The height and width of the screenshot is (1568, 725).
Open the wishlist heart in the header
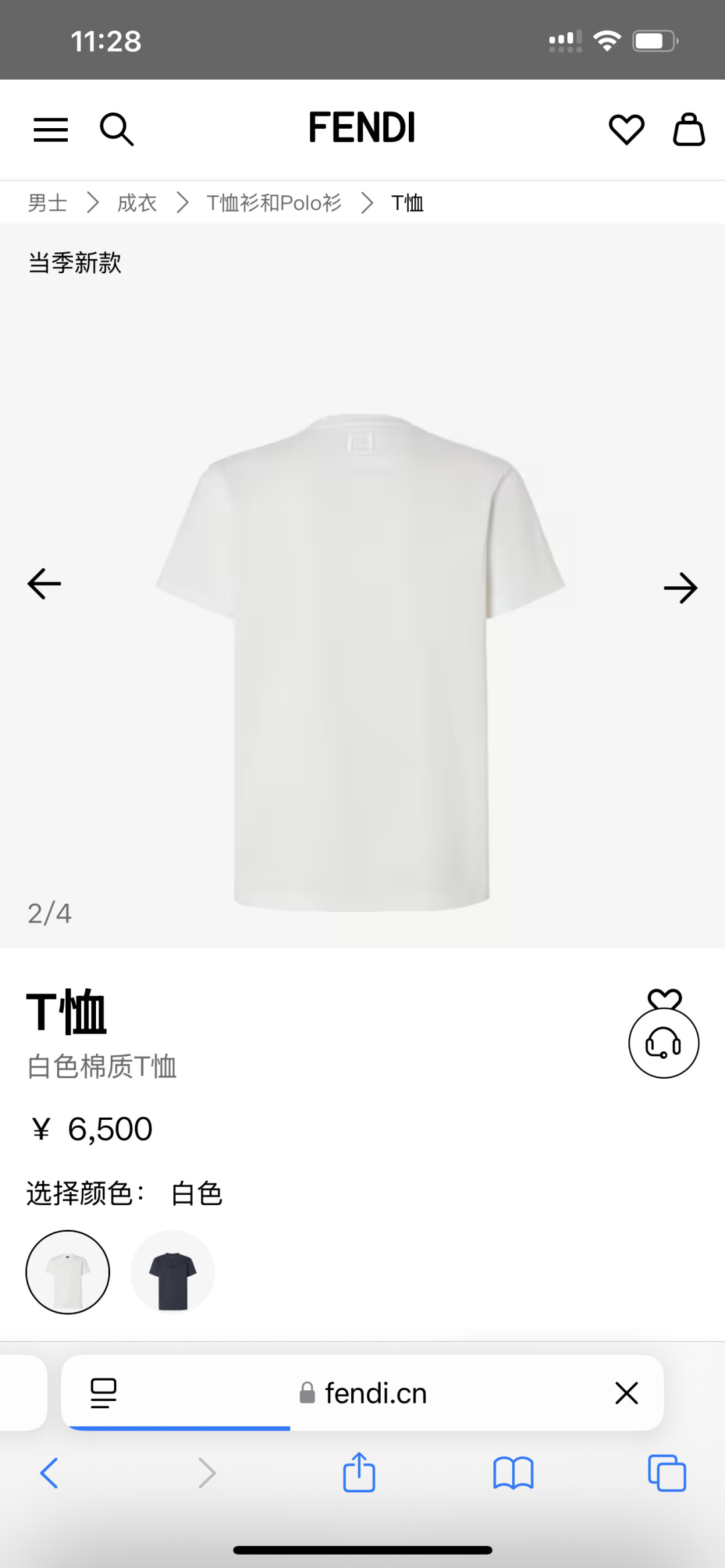click(x=626, y=129)
